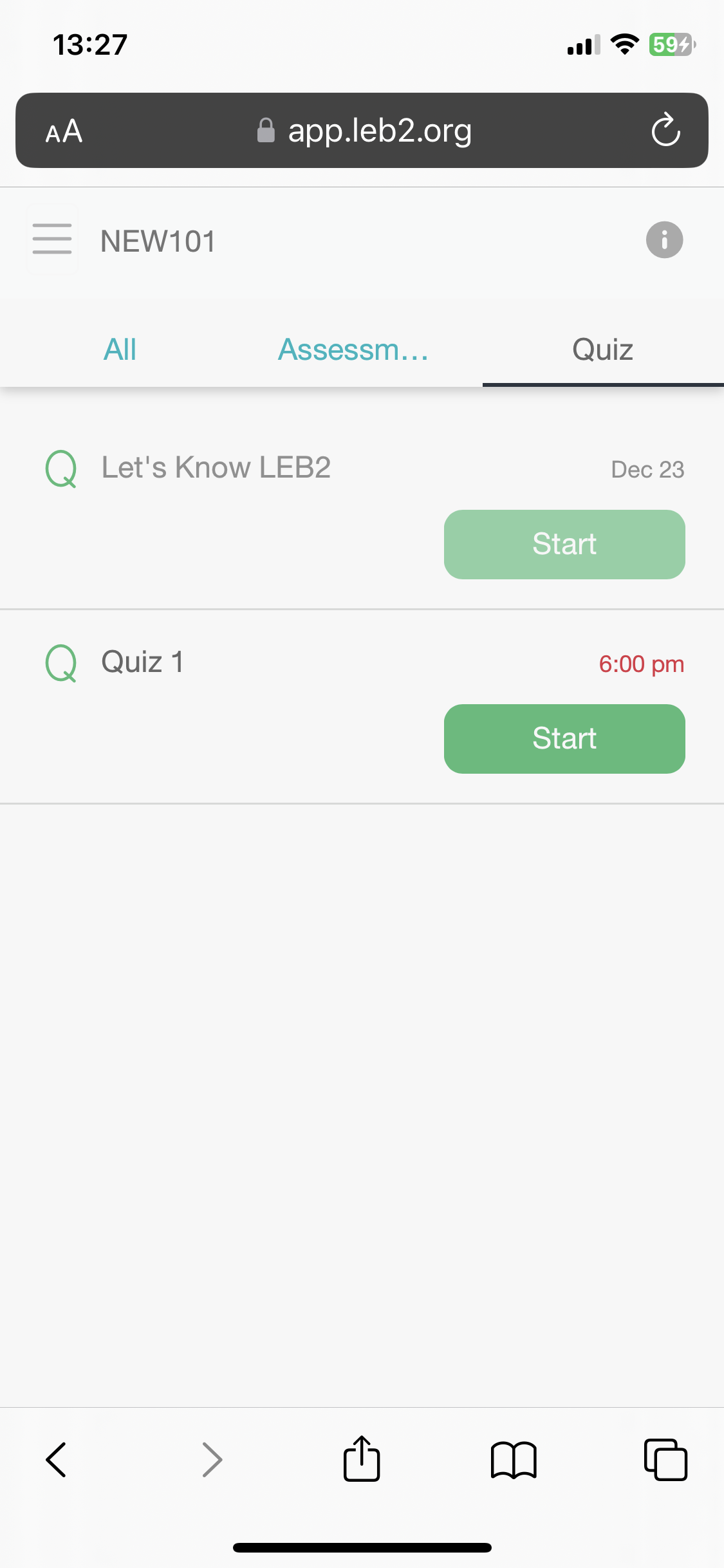Open the Assessment tab
Viewport: 724px width, 1568px height.
[x=352, y=349]
